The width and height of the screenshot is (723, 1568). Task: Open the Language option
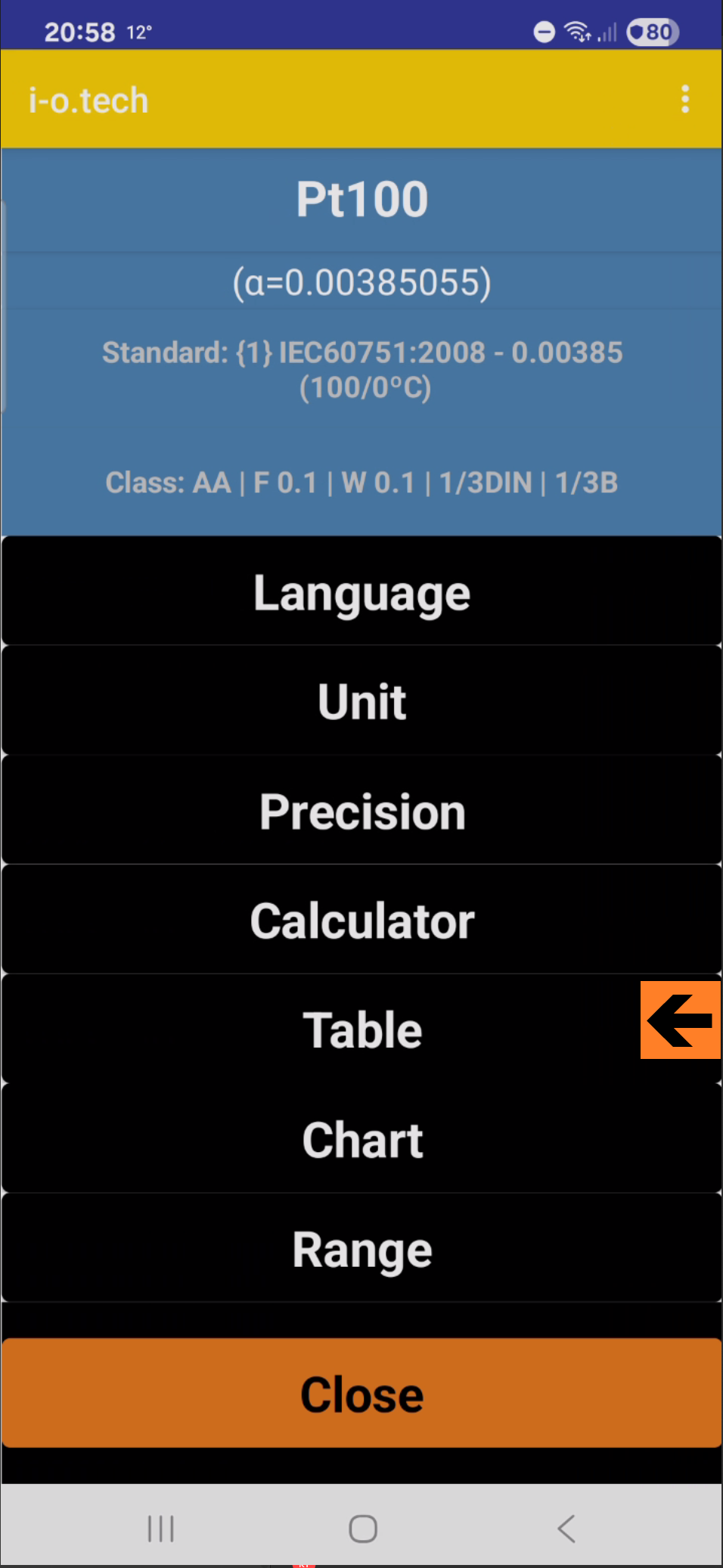361,592
